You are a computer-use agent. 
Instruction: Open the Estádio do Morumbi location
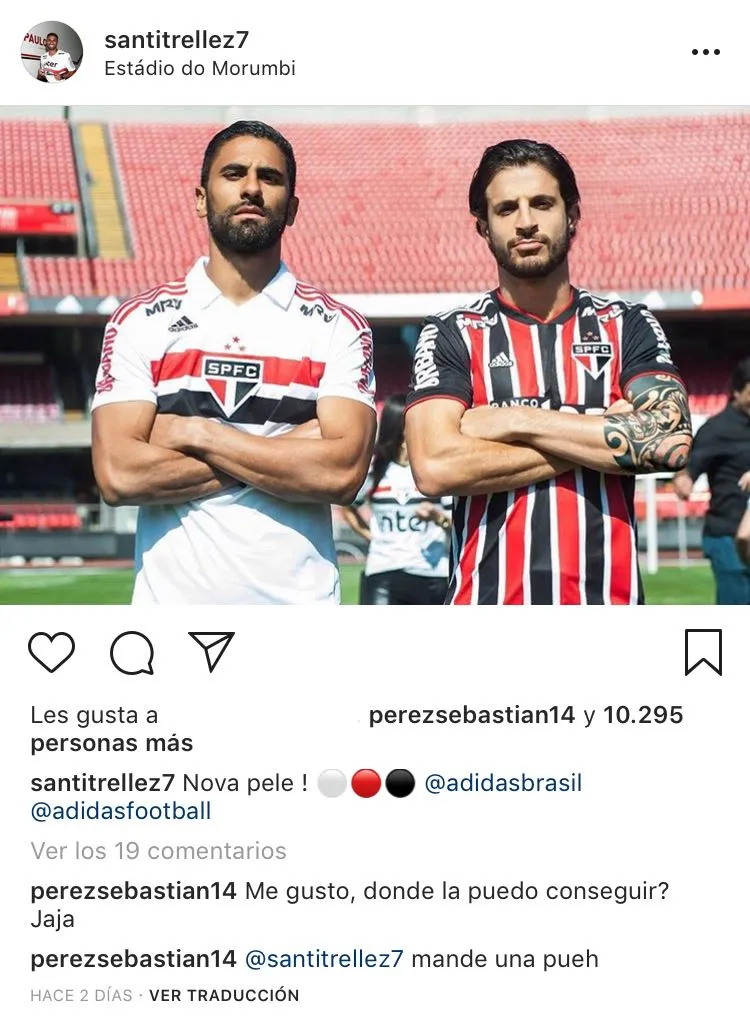(x=200, y=69)
